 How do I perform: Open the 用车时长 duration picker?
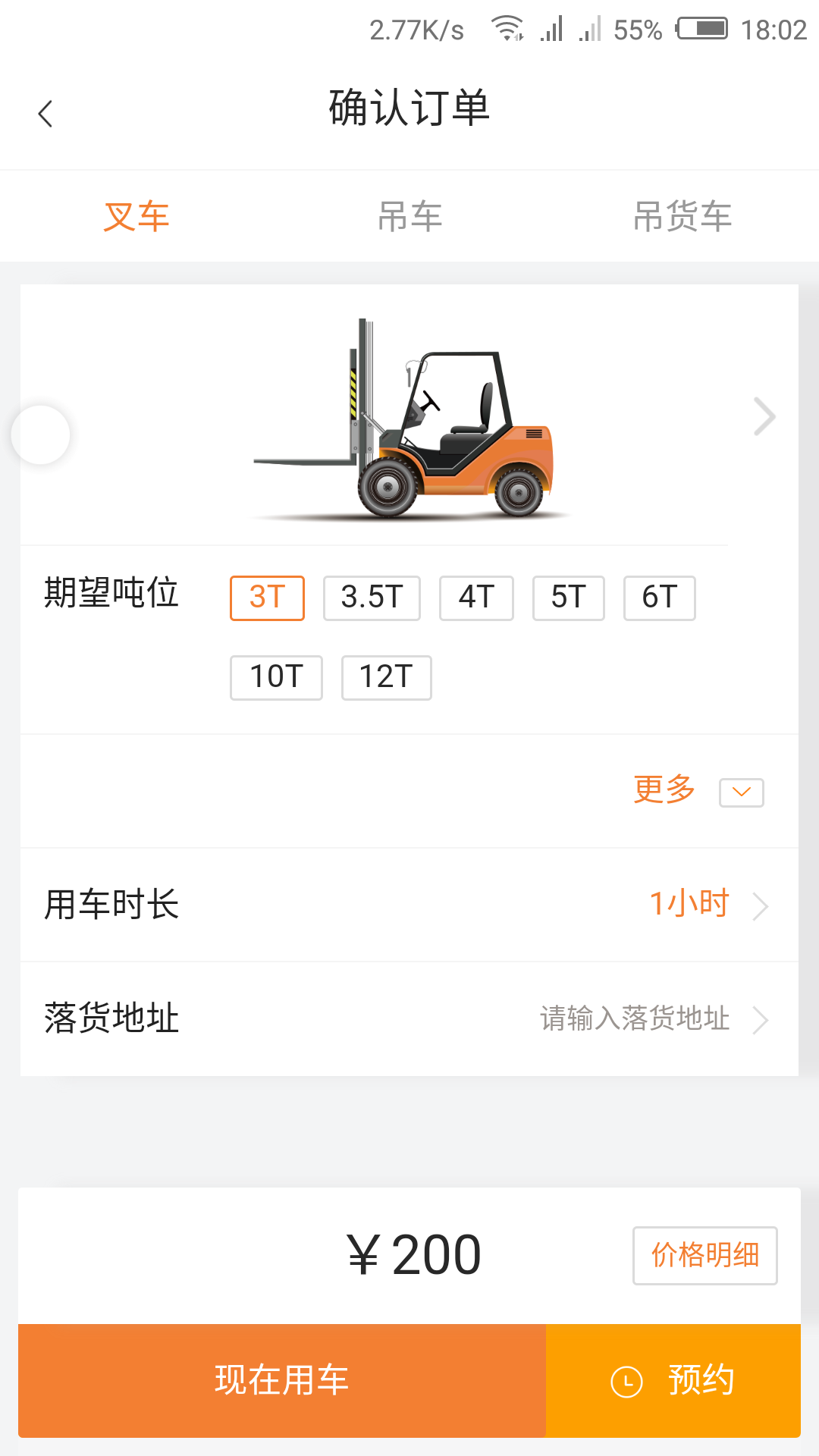tap(409, 905)
